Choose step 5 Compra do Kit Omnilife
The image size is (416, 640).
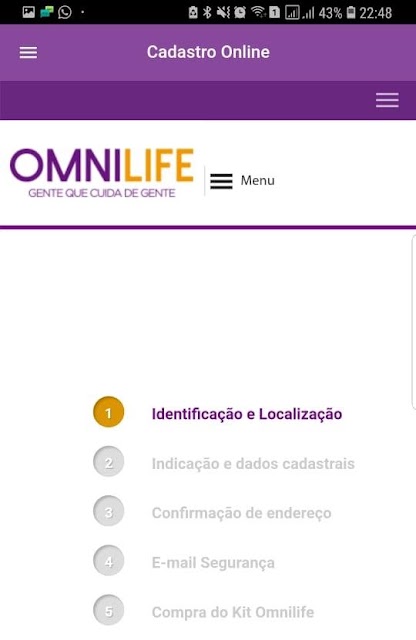click(x=203, y=612)
